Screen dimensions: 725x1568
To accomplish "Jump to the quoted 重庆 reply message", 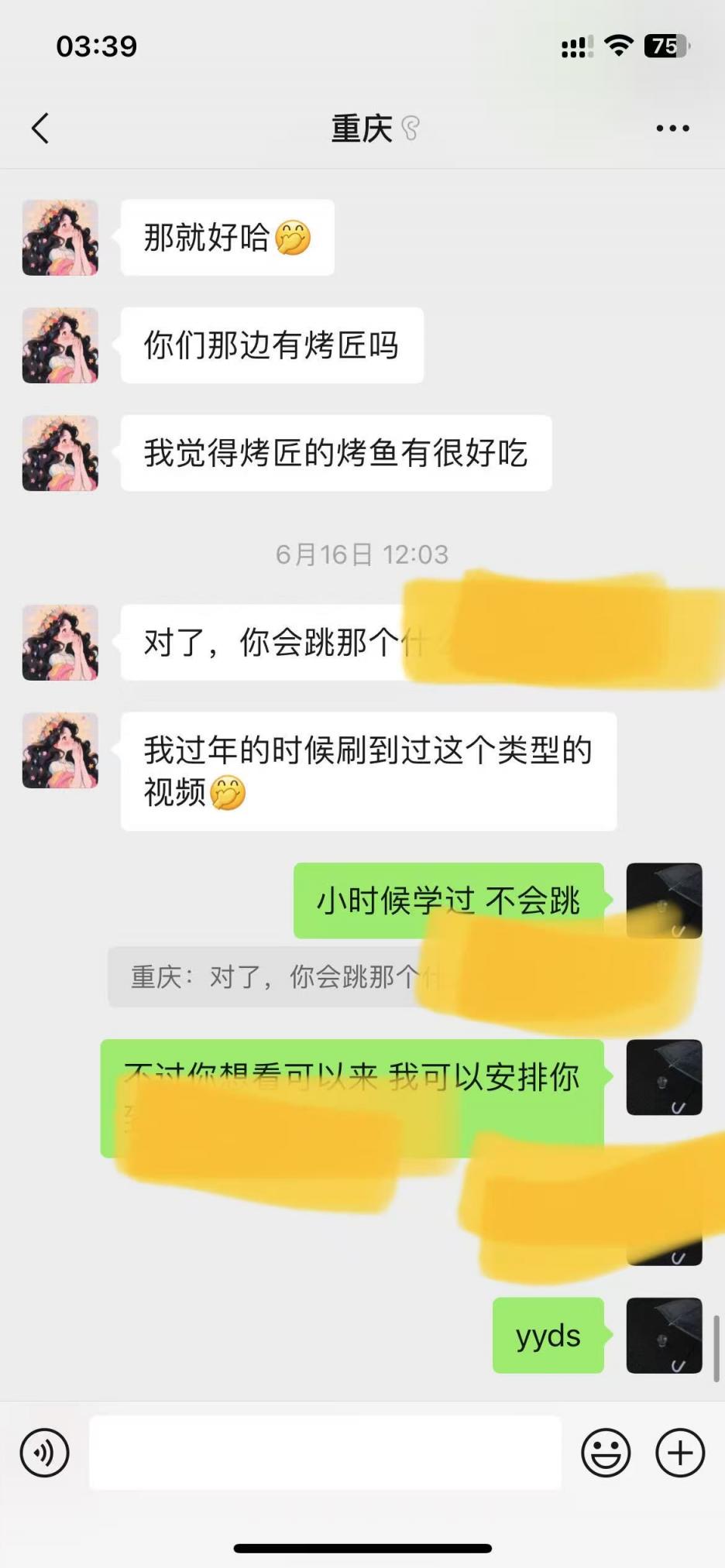I will tap(271, 977).
